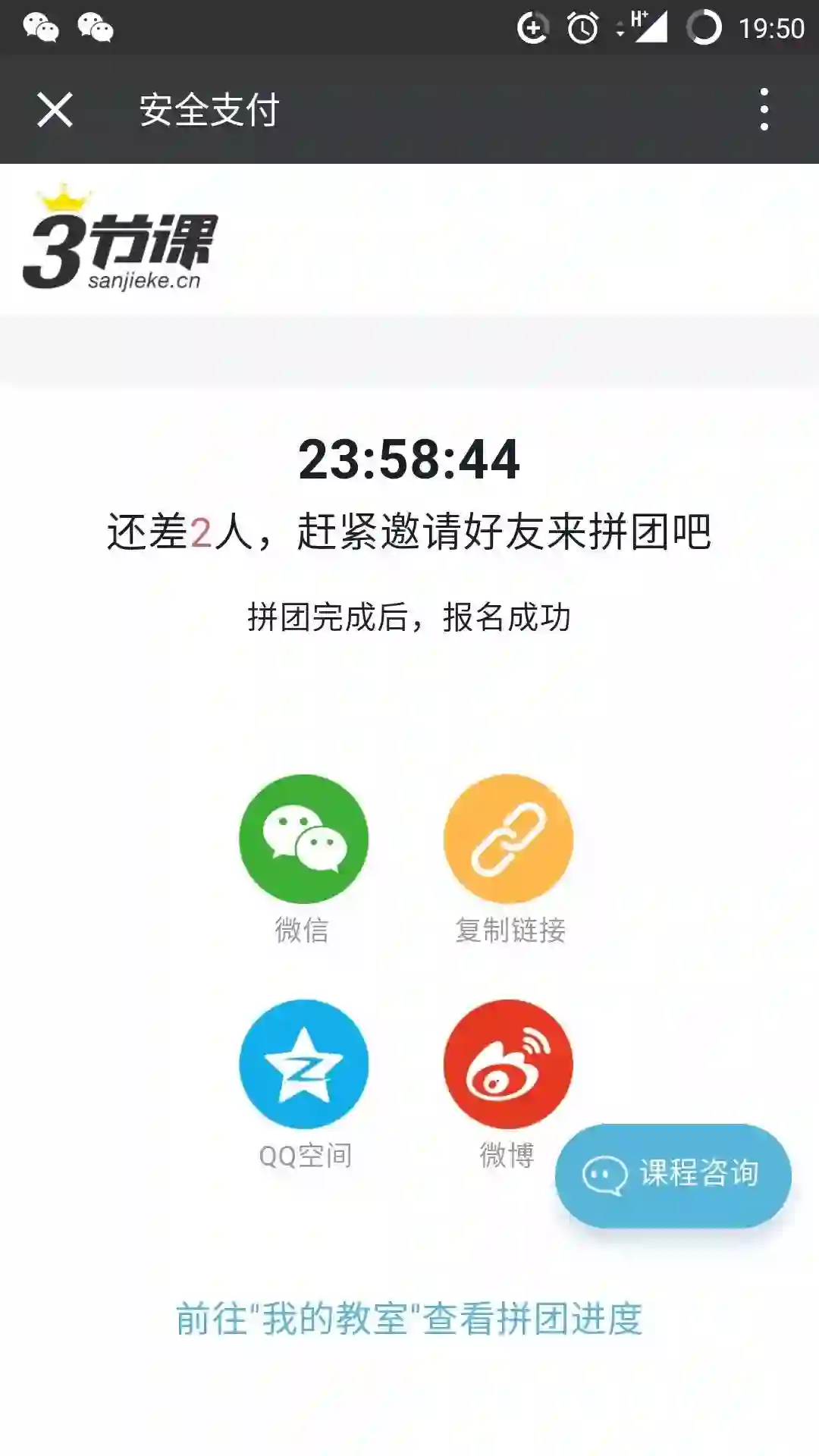819x1456 pixels.
Task: Share to QQ空间
Action: coord(303,1064)
